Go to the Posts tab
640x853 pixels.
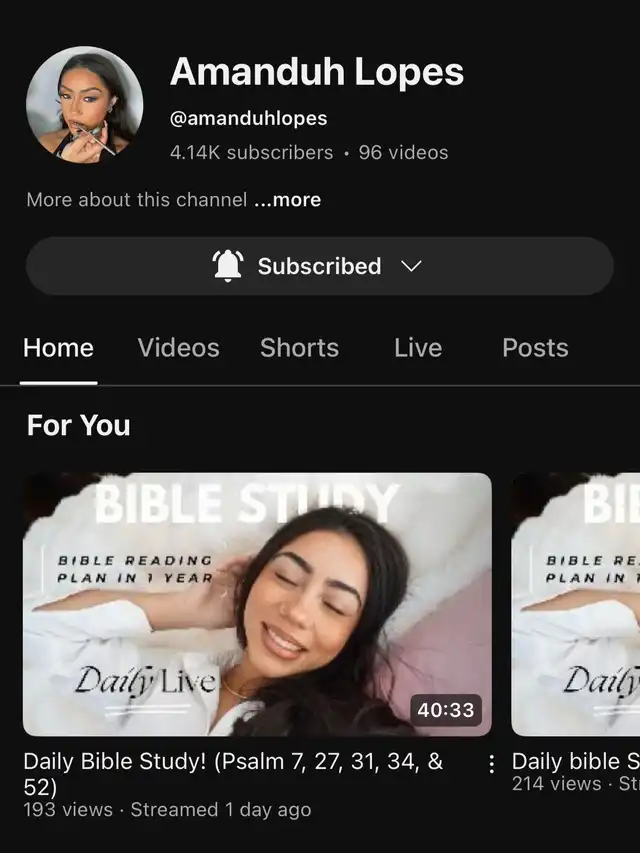(x=535, y=348)
